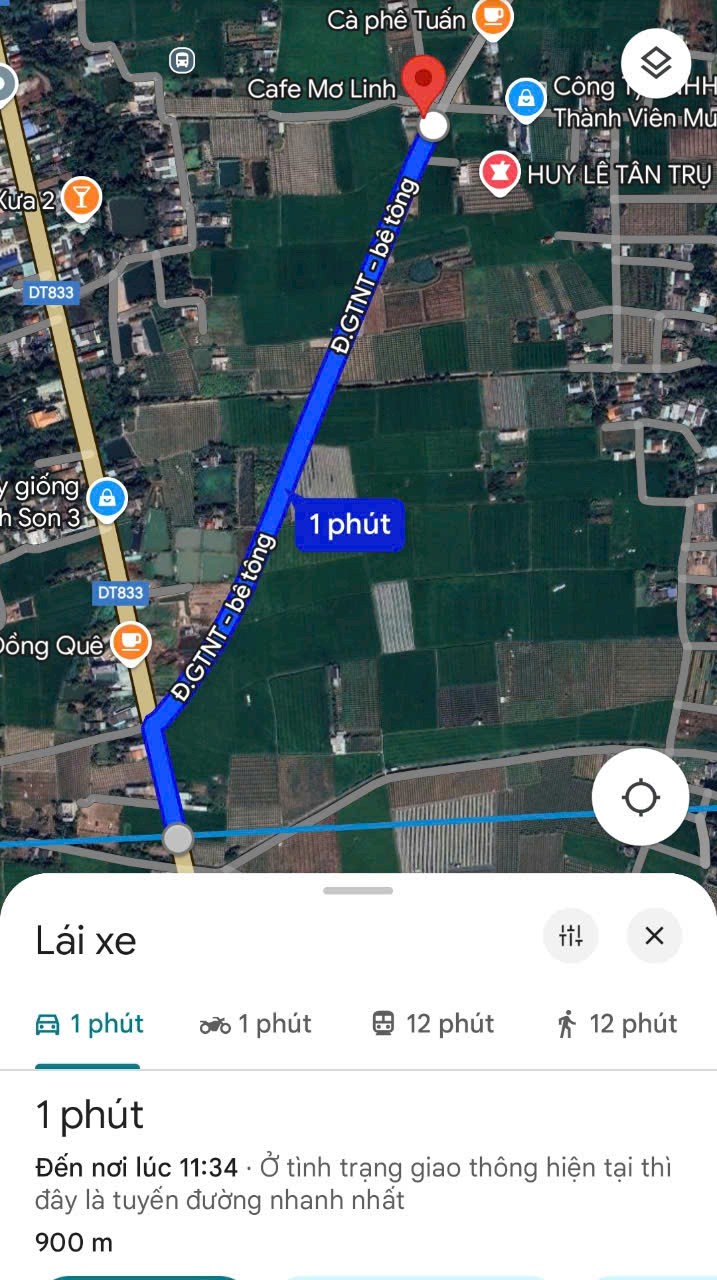Open the shop marker near Thành Viên
Image resolution: width=717 pixels, height=1280 pixels.
[524, 99]
